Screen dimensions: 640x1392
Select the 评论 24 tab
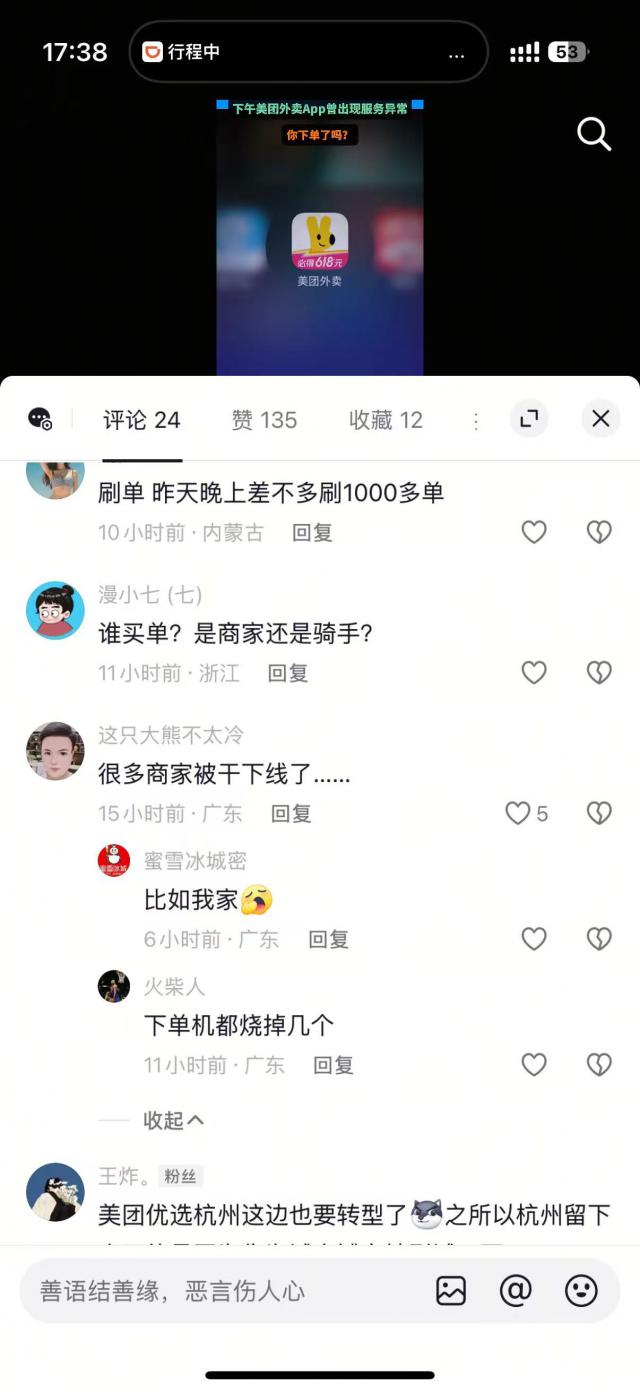(x=141, y=420)
